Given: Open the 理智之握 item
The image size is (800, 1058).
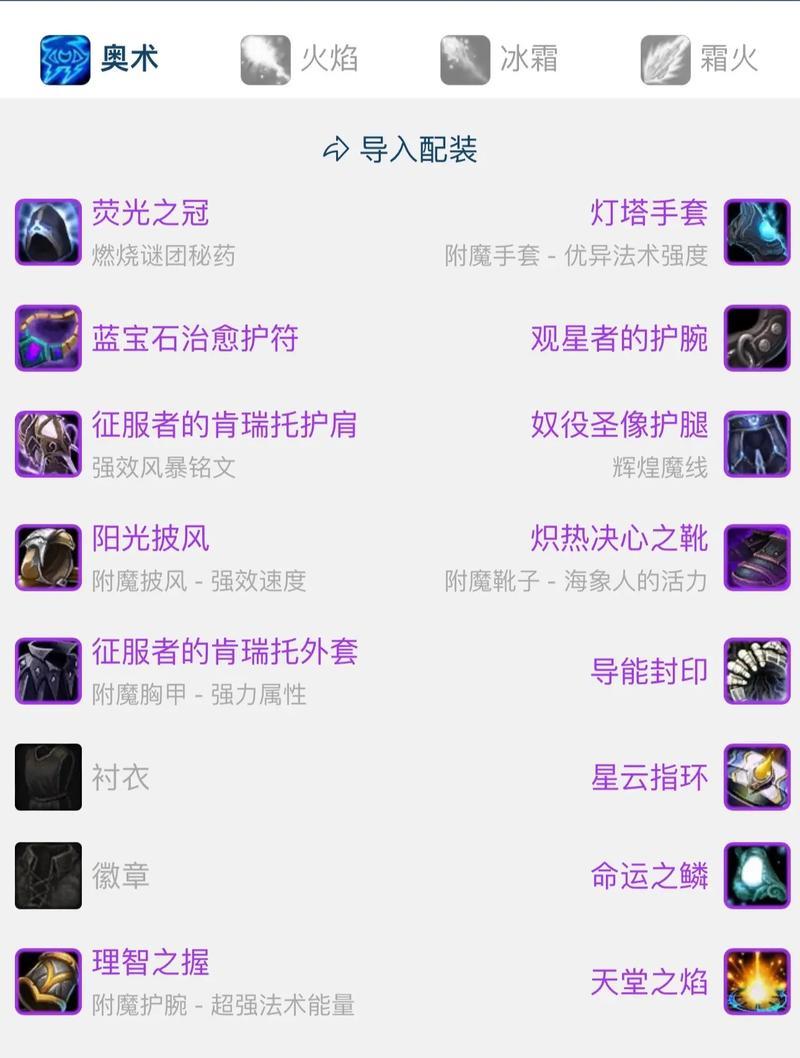Looking at the screenshot, I should tap(150, 963).
